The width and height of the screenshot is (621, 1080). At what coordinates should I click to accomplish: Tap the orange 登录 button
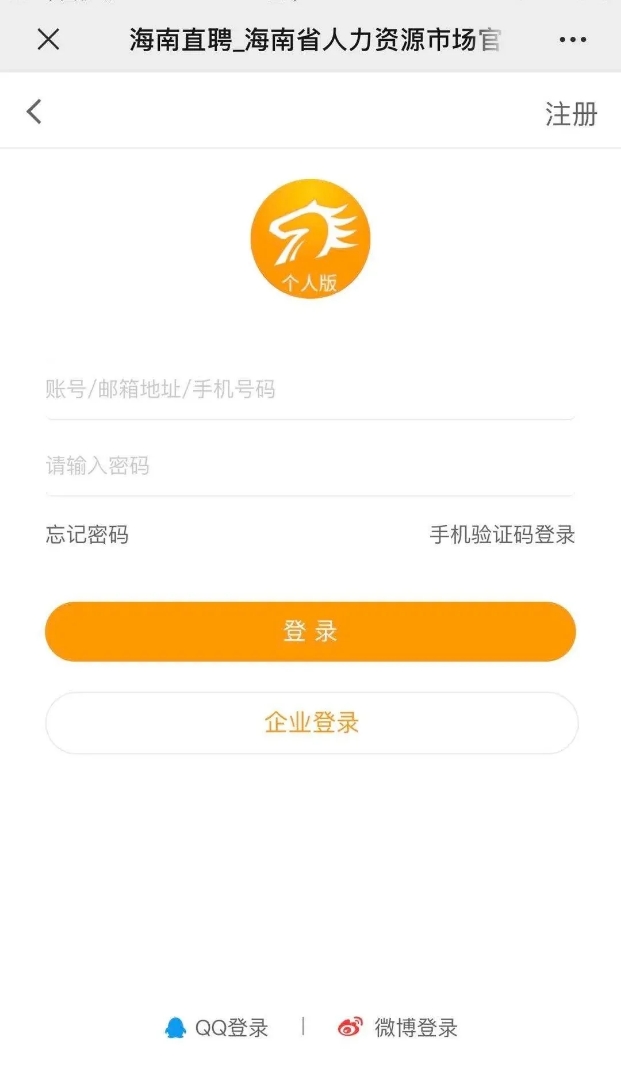coord(310,632)
